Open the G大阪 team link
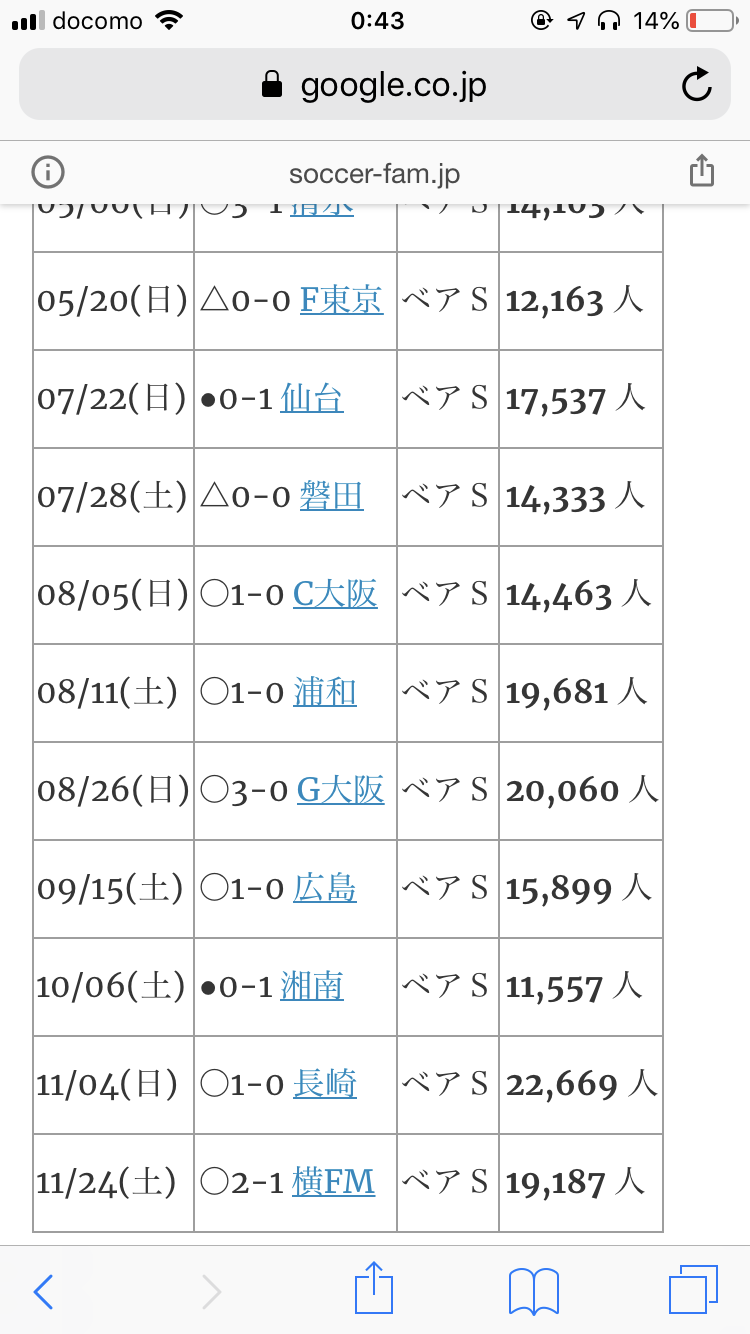 point(340,790)
